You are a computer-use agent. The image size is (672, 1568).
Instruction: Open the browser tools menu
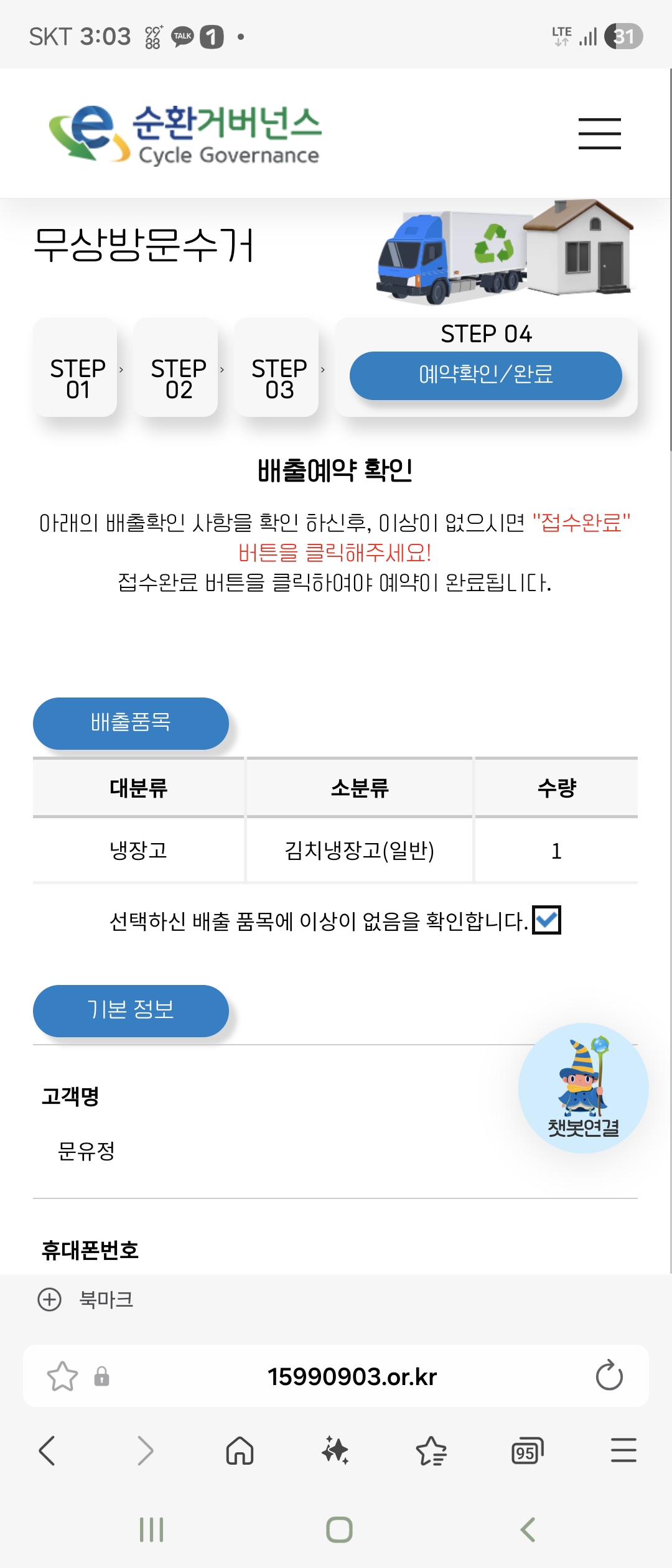click(x=623, y=1451)
